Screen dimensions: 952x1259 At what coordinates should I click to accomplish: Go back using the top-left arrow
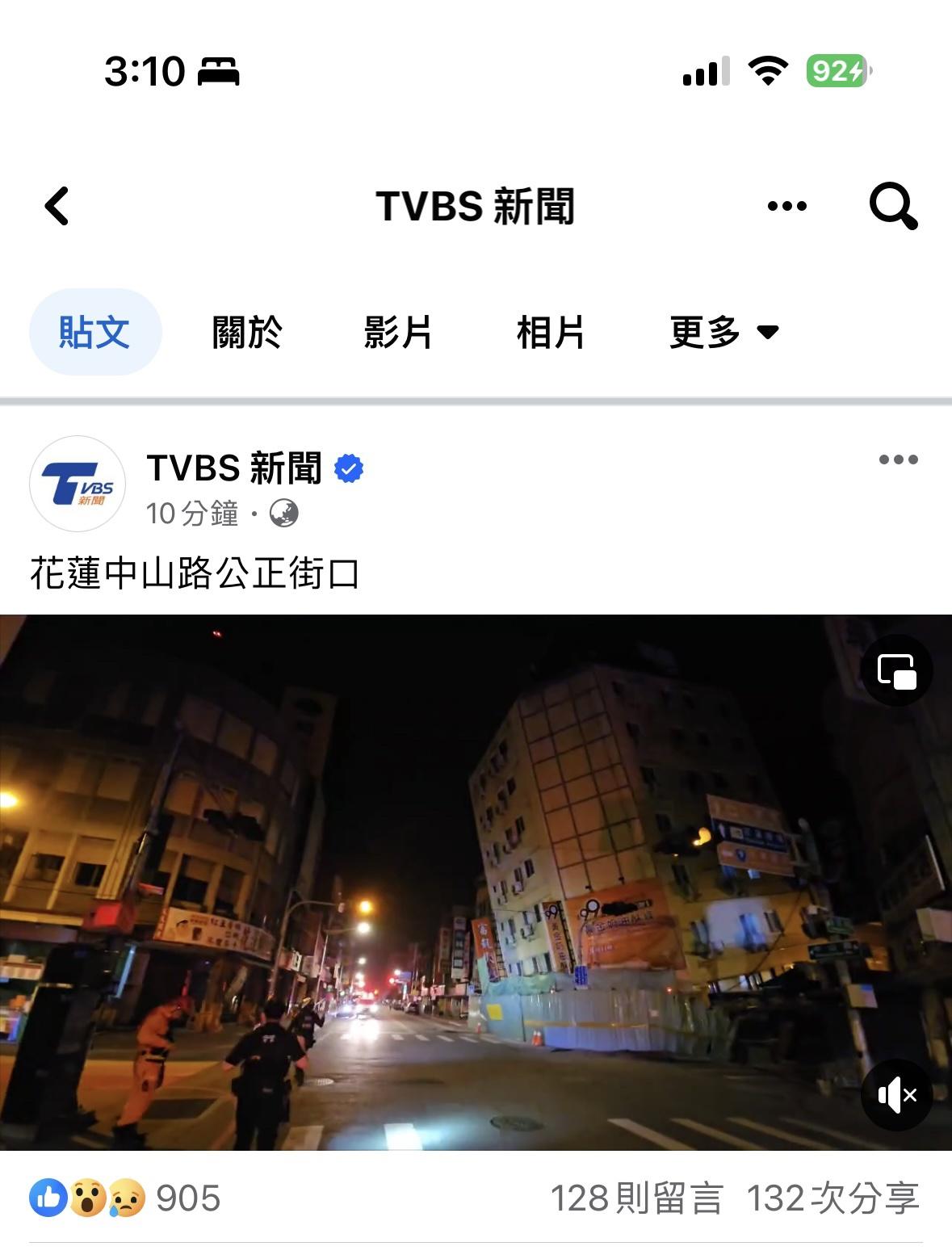57,206
